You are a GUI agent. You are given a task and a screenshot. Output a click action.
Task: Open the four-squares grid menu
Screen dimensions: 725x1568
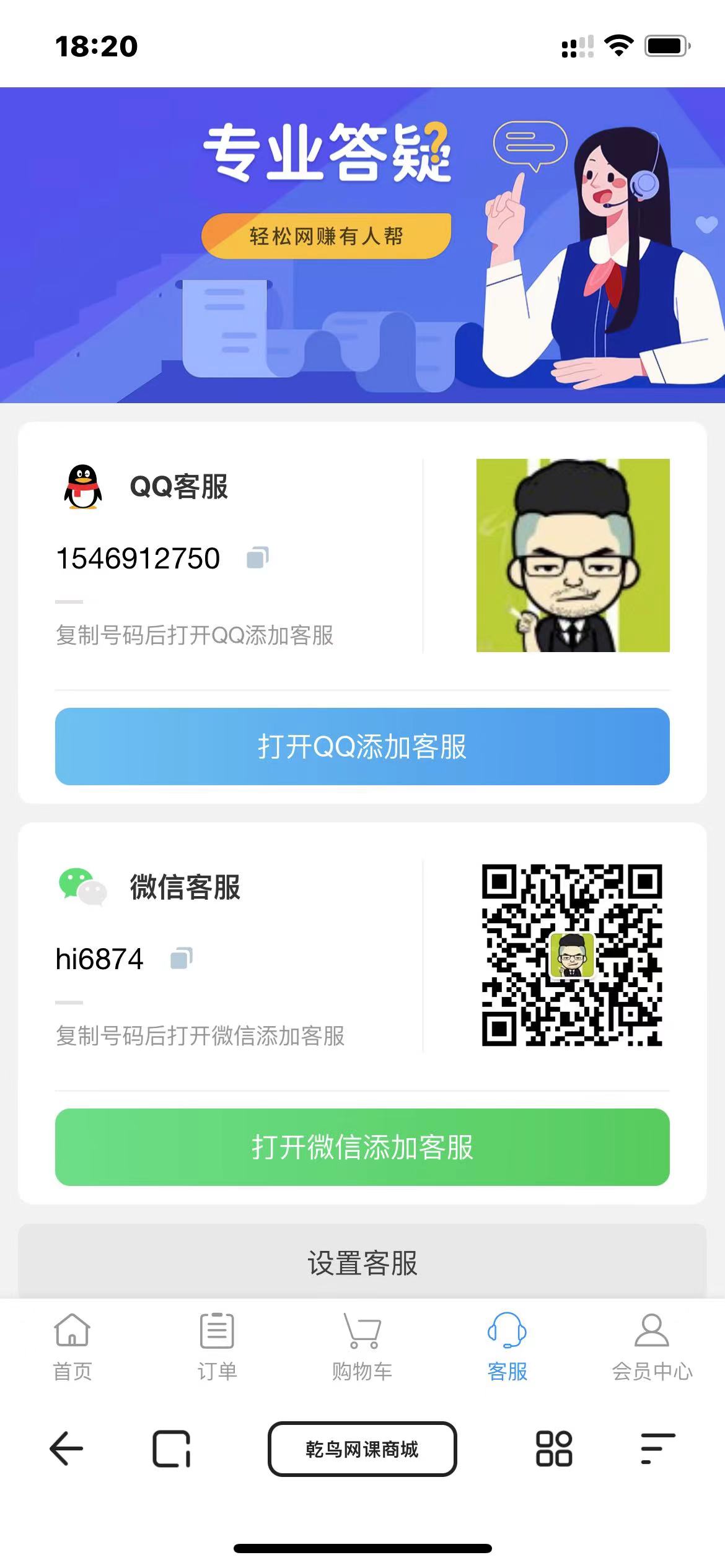[553, 1449]
